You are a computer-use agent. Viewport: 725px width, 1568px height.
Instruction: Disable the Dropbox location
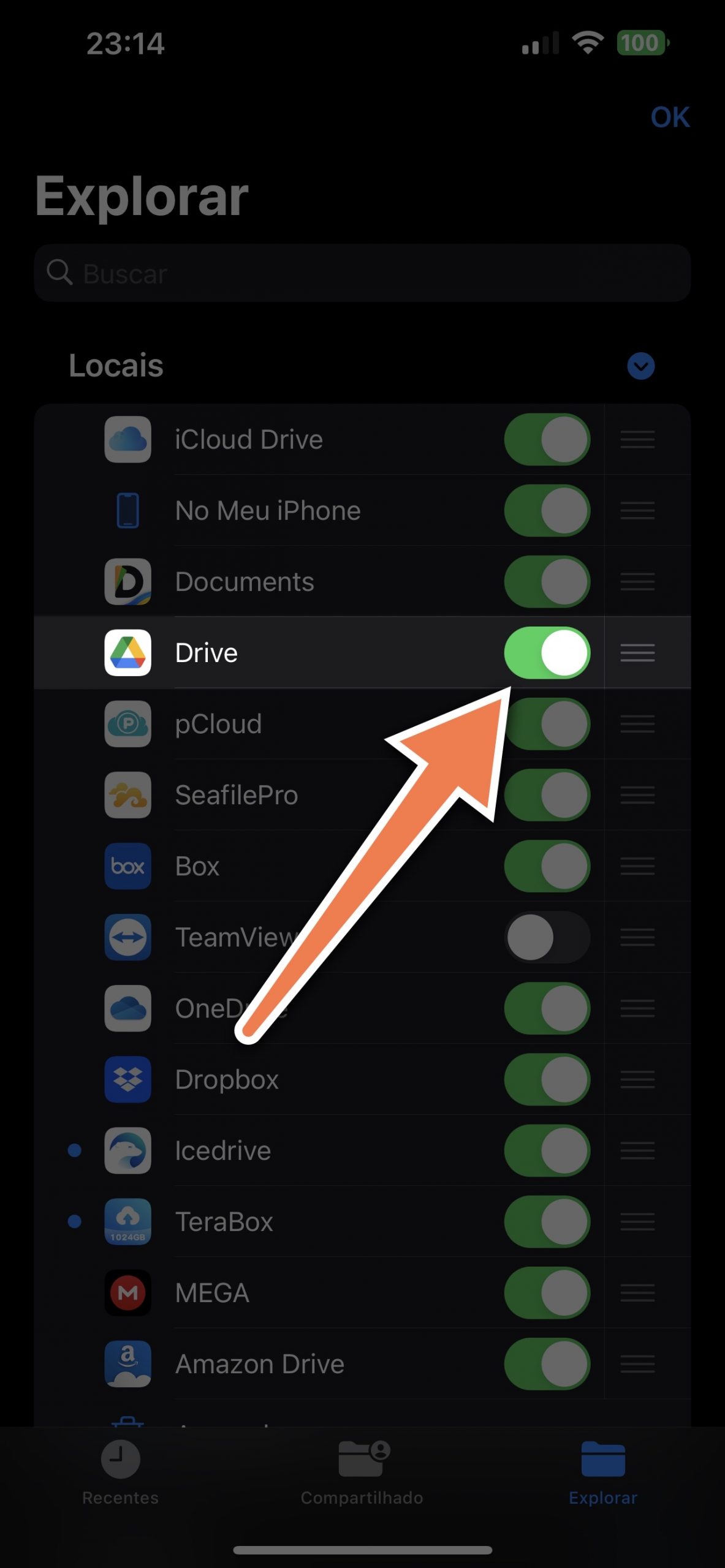click(547, 1079)
